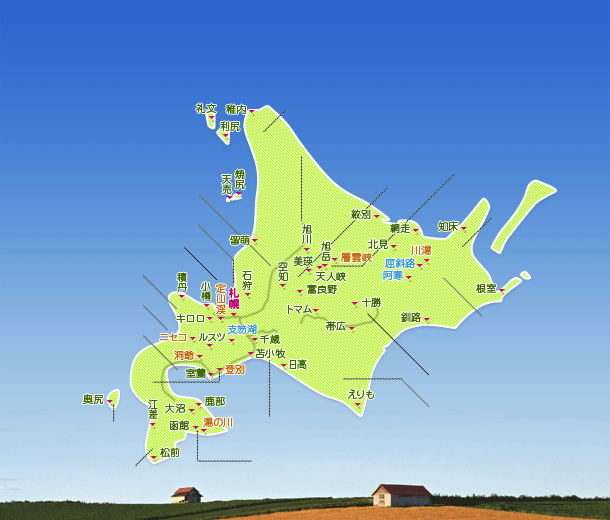Open the Noboribetsu (登別) hot spring area
Viewport: 610px width, 520px height.
click(234, 370)
